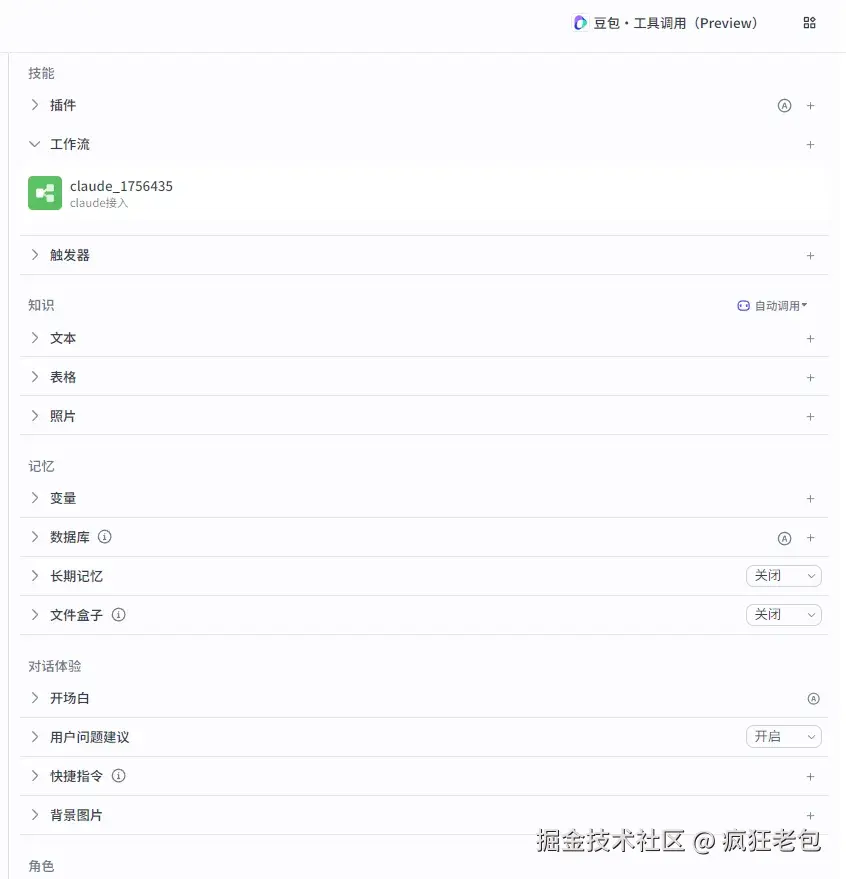The image size is (846, 879).
Task: Click the info icon beside 数据库
Action: (107, 537)
